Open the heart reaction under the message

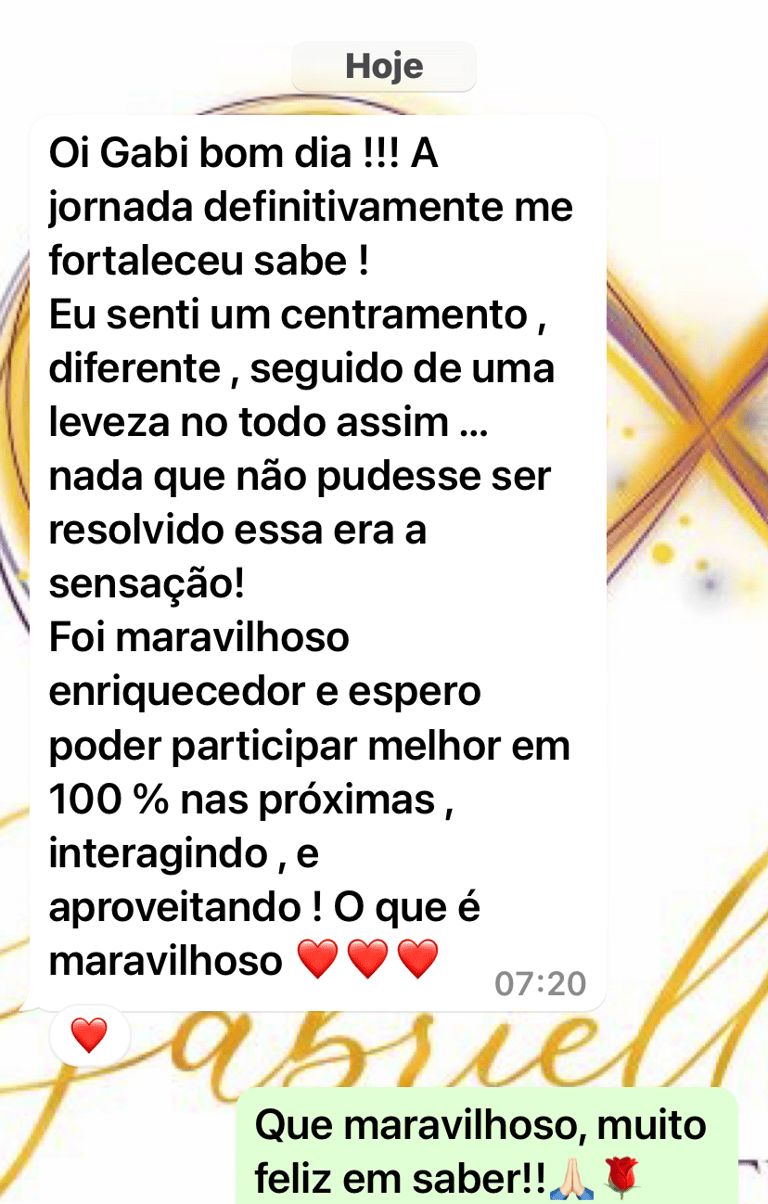(89, 1035)
